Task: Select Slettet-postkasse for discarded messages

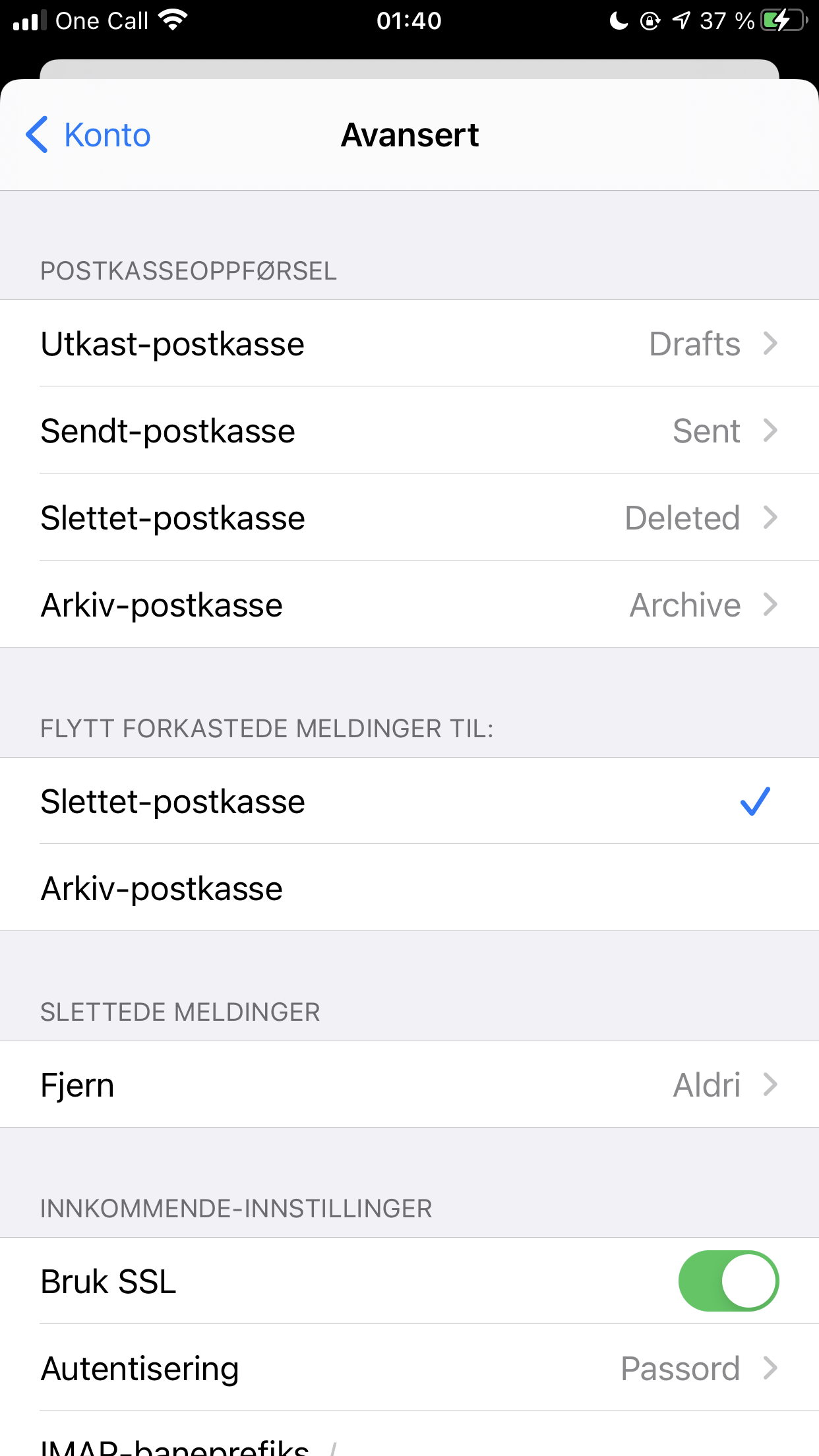Action: pos(409,801)
